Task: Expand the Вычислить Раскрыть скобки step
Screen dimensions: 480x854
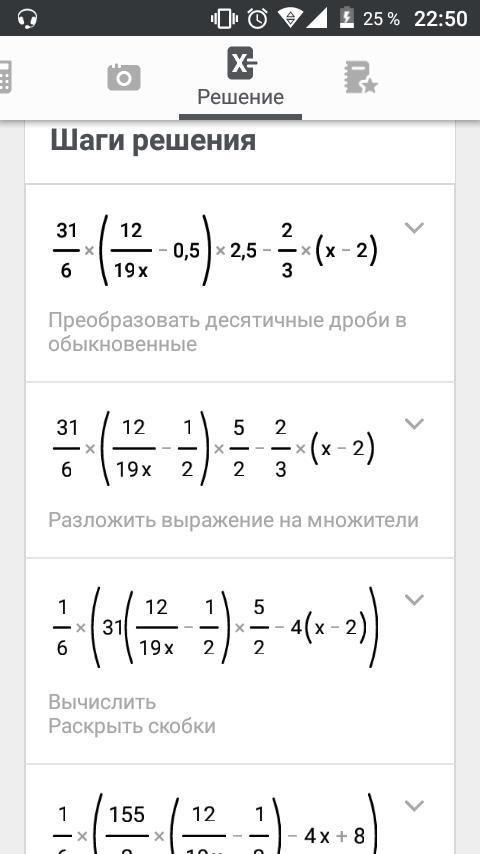Action: tap(415, 600)
